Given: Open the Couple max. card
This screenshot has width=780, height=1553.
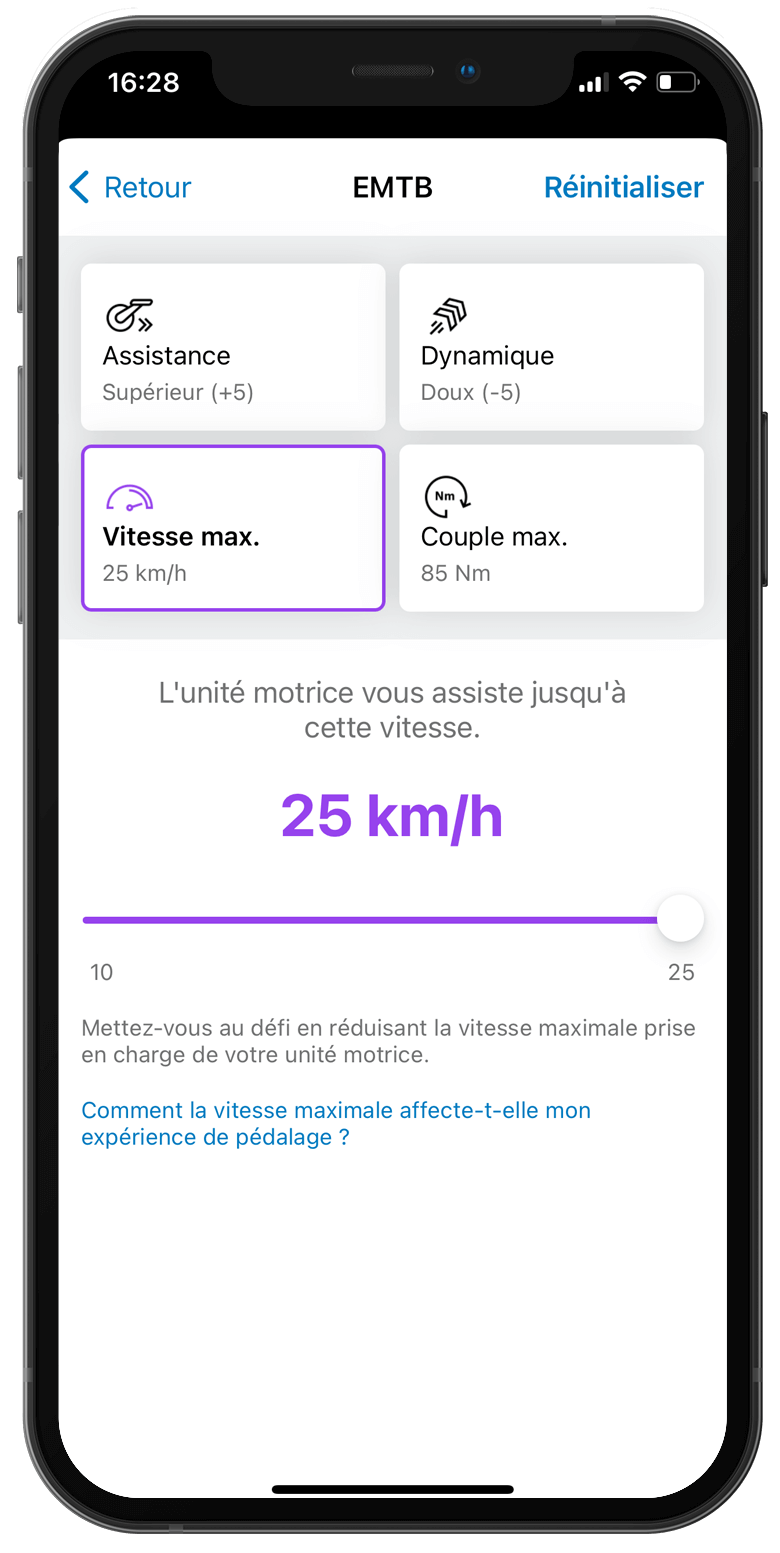Looking at the screenshot, I should (551, 528).
